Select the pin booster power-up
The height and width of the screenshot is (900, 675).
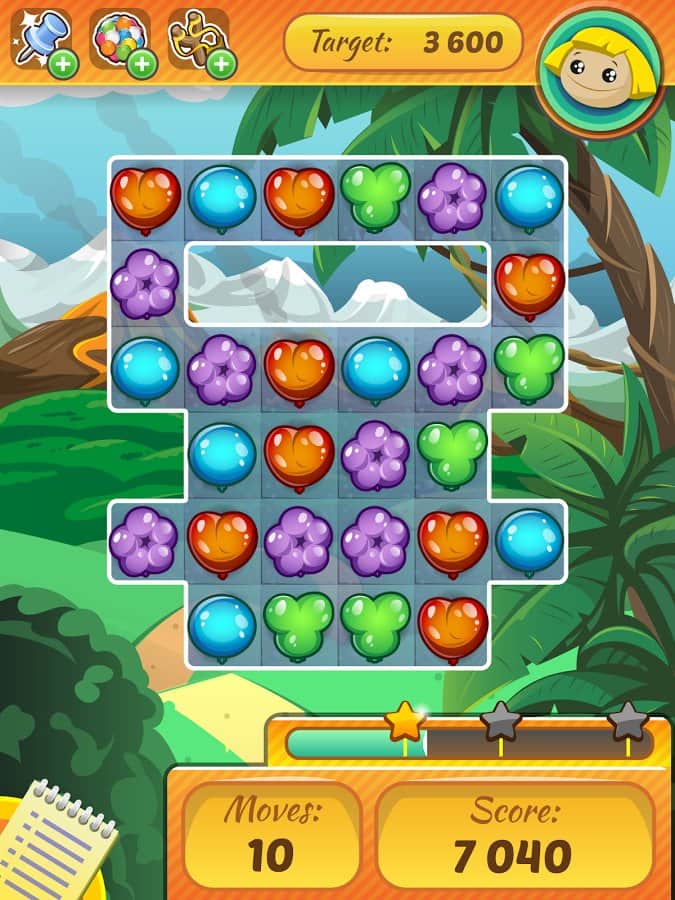(41, 42)
